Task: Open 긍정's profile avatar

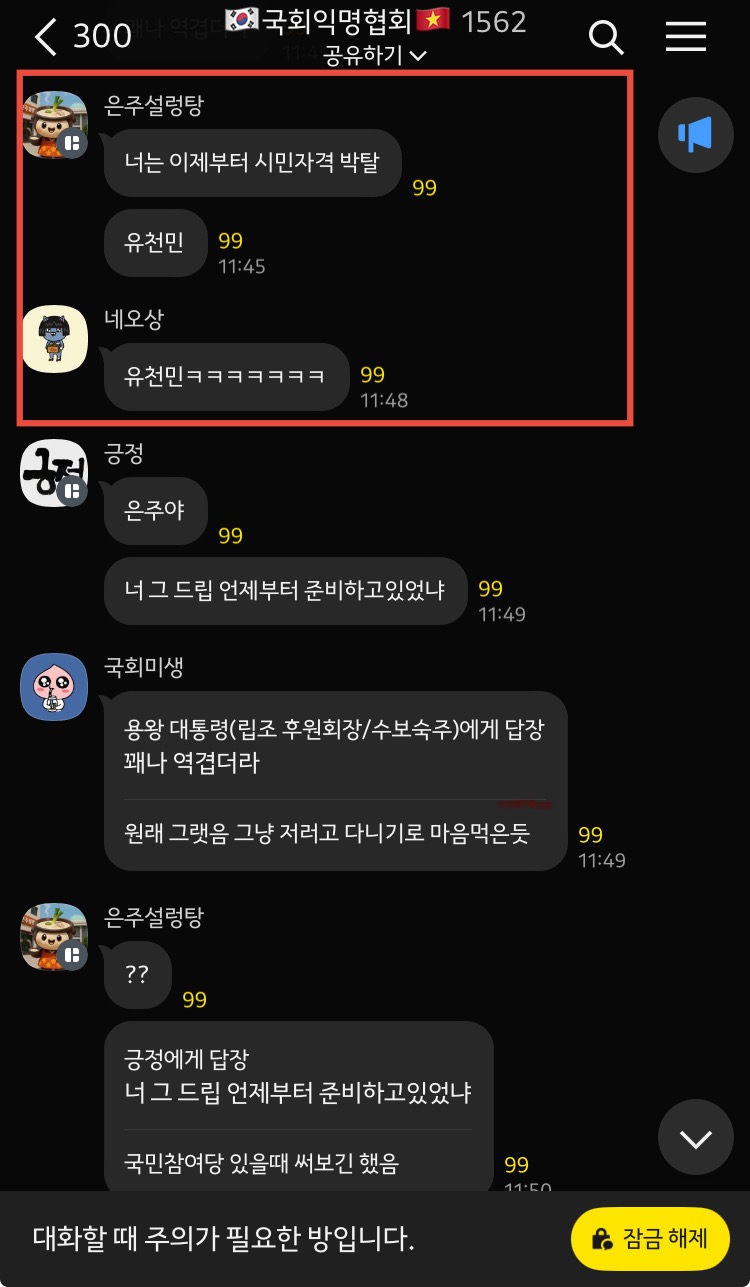Action: 54,472
